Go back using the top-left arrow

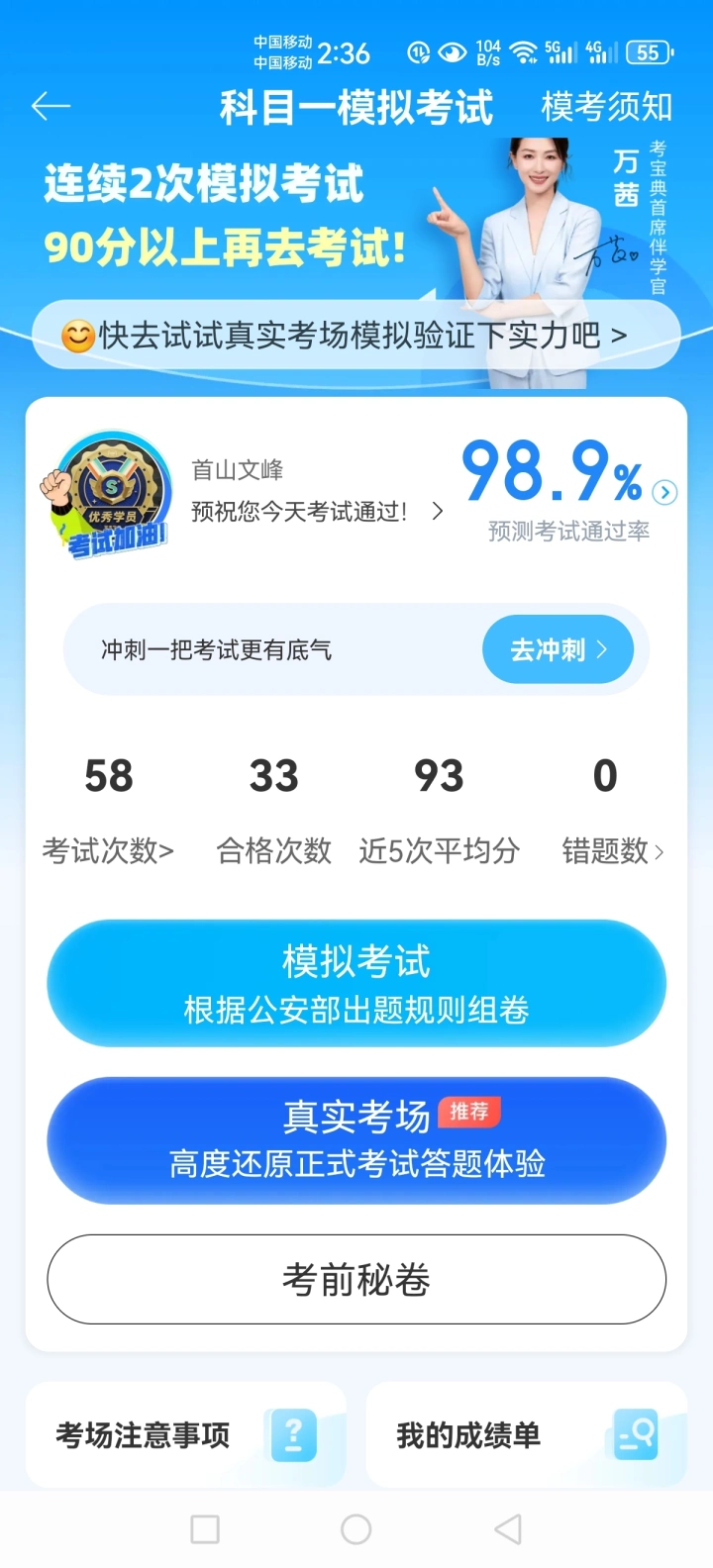pyautogui.click(x=51, y=106)
